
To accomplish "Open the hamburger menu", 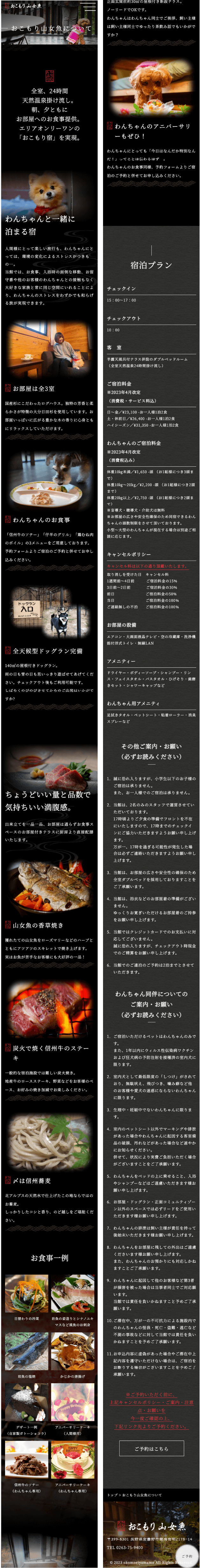I will [89, 7].
